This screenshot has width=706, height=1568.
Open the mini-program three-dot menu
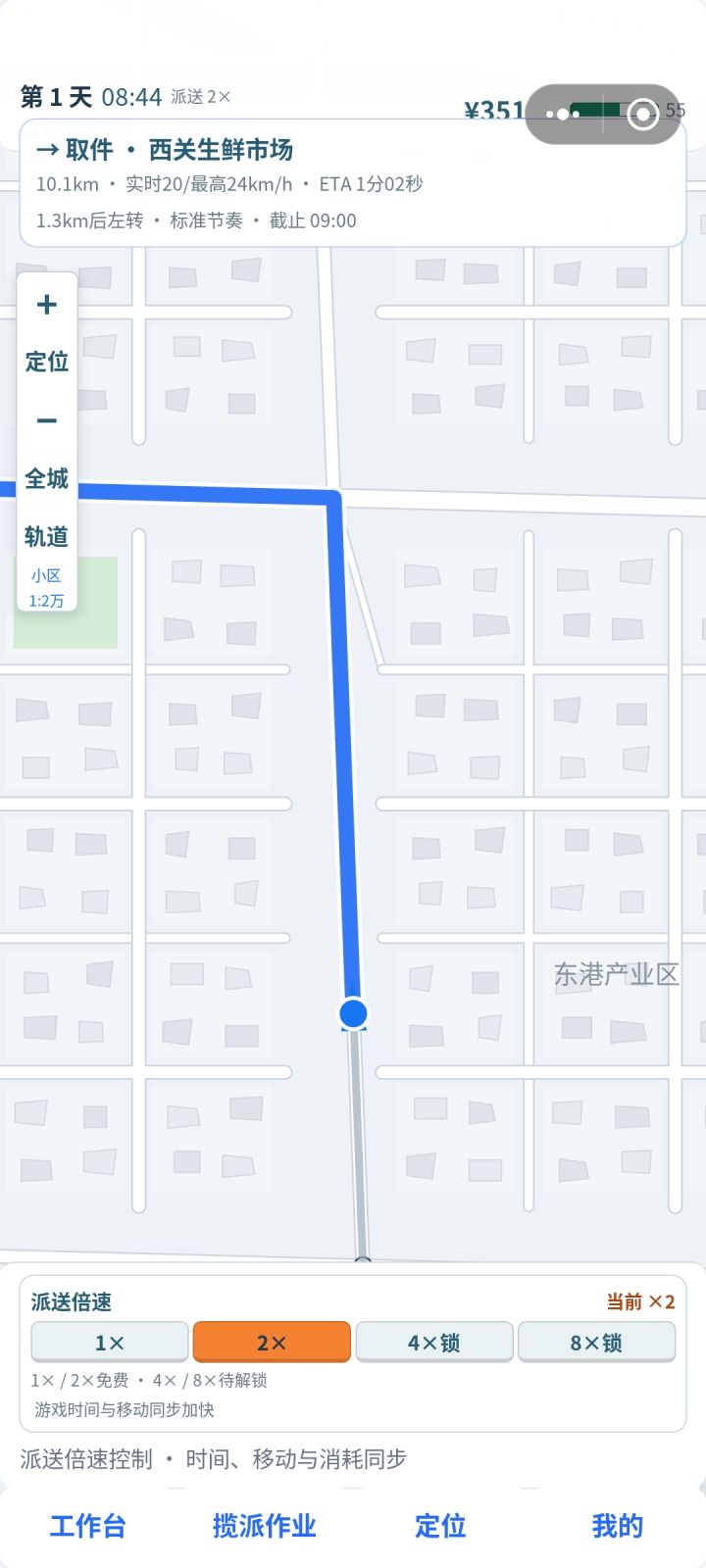[x=563, y=115]
